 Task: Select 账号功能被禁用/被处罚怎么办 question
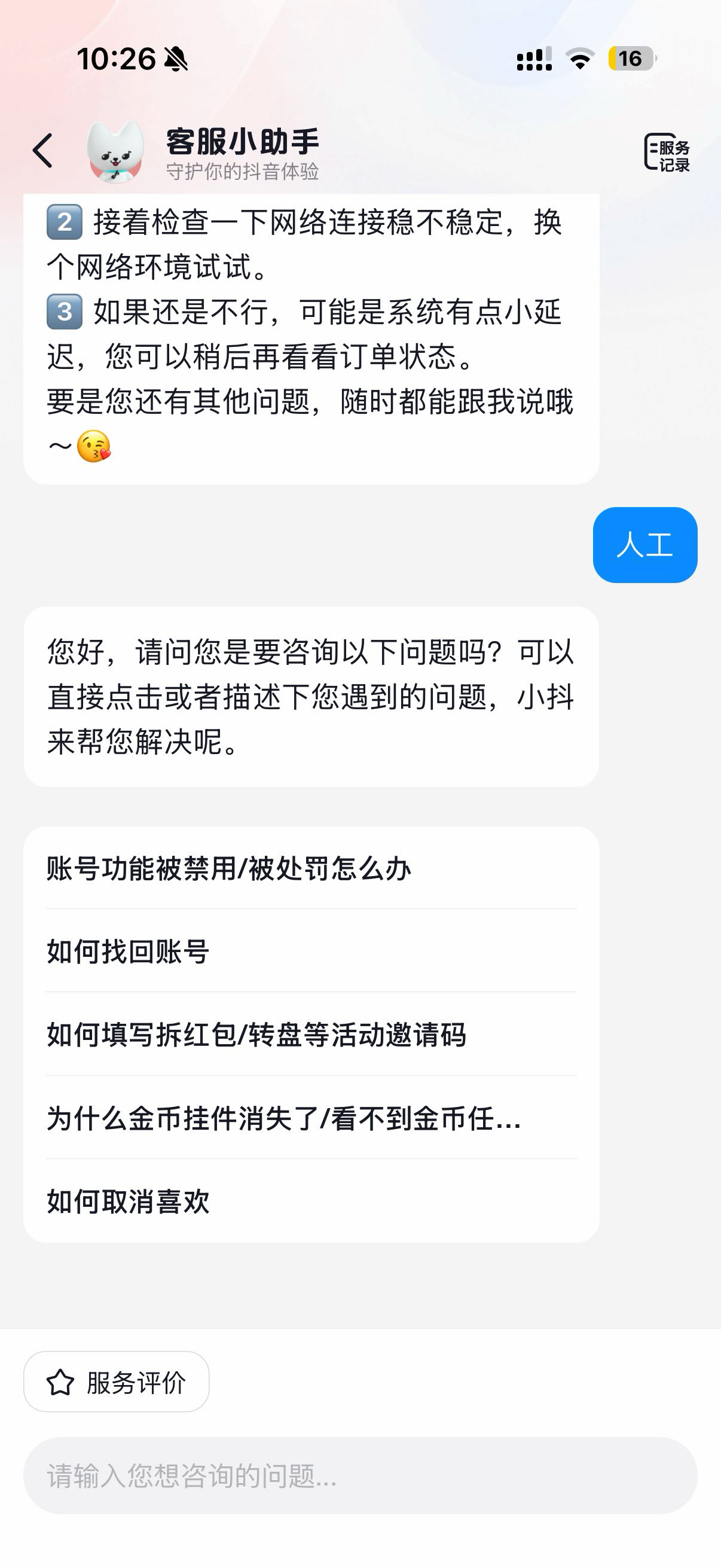(229, 868)
